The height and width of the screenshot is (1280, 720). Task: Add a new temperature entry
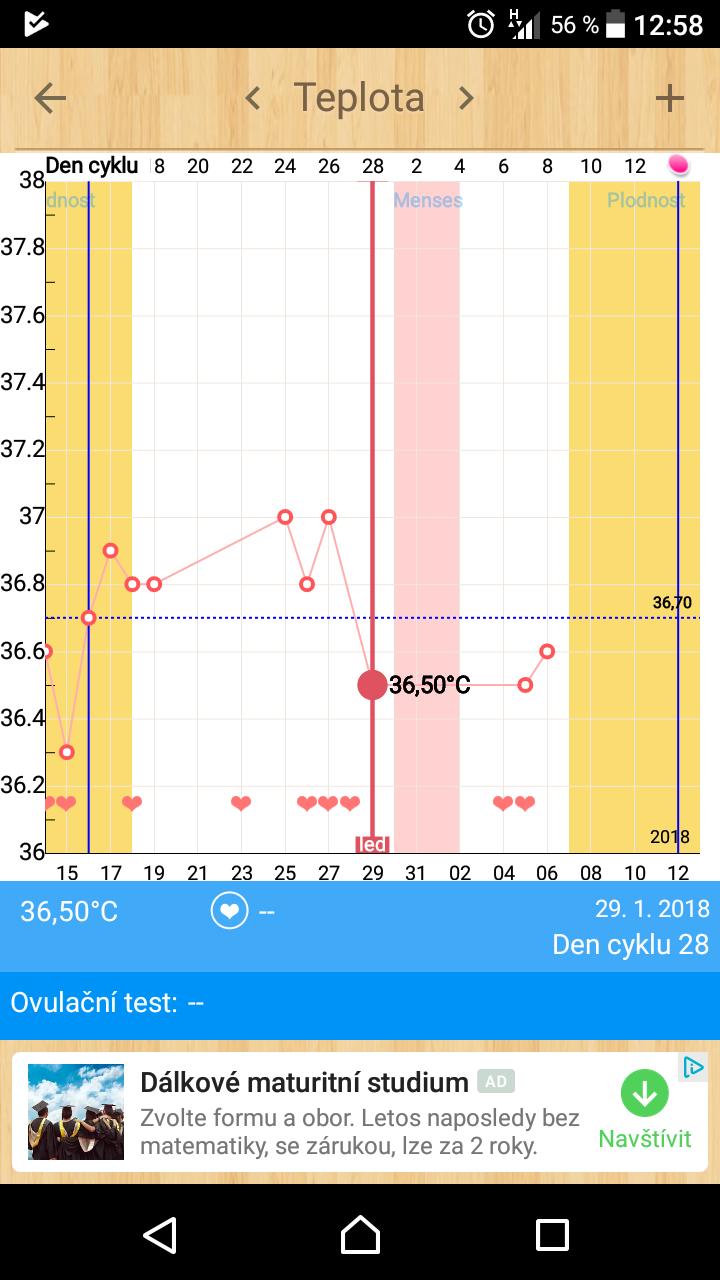[x=669, y=98]
